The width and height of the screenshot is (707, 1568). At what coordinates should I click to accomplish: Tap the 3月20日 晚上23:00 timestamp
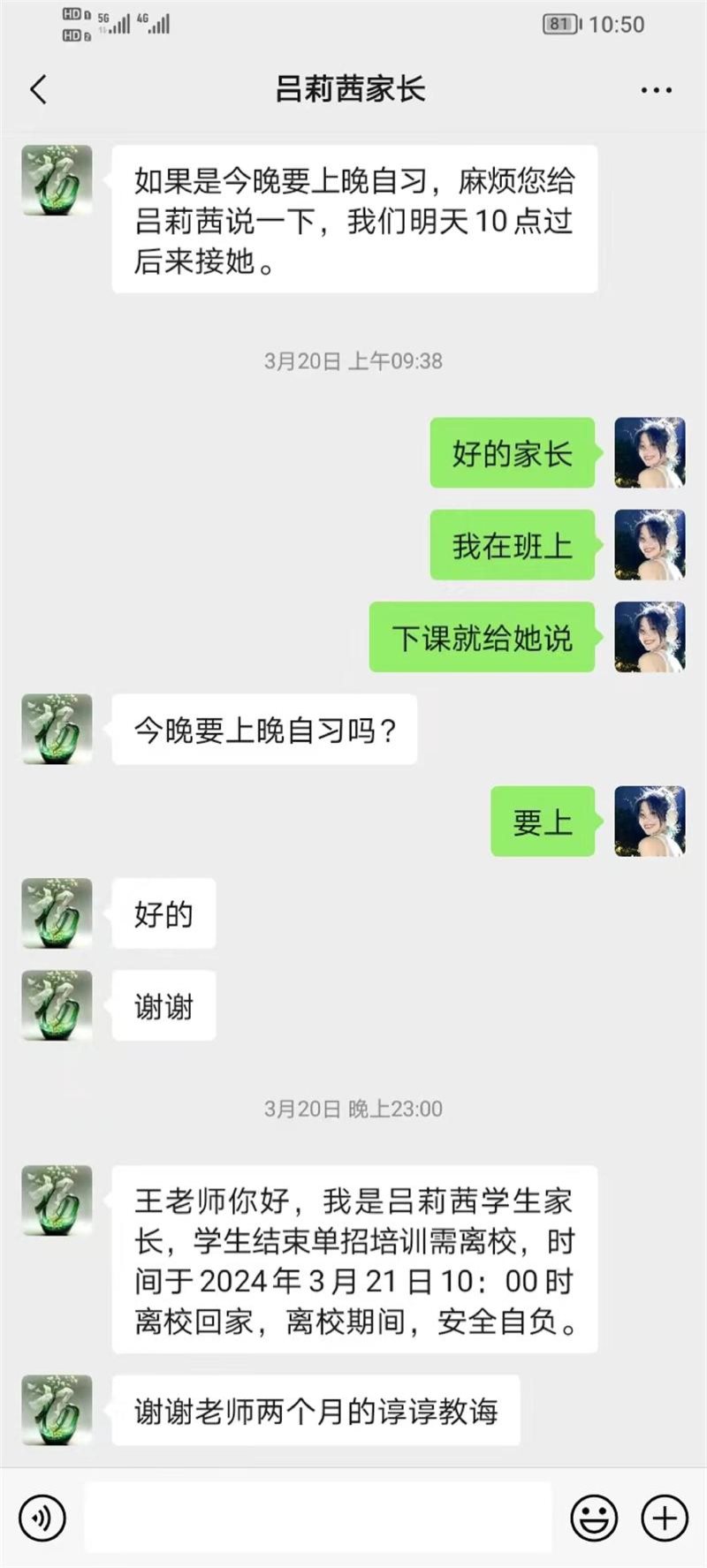coord(353,1109)
